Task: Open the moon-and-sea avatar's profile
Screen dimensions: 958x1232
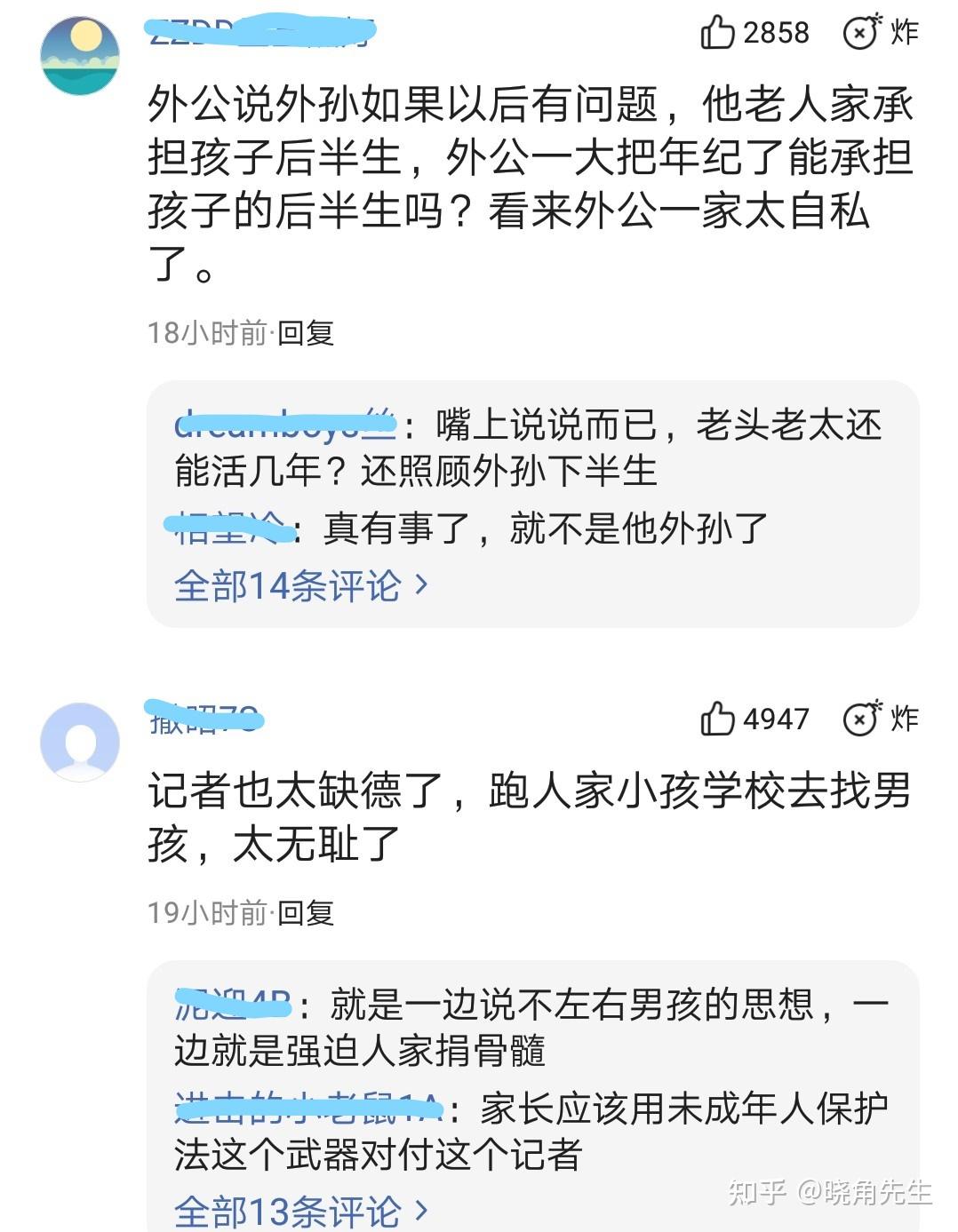Action: point(80,55)
